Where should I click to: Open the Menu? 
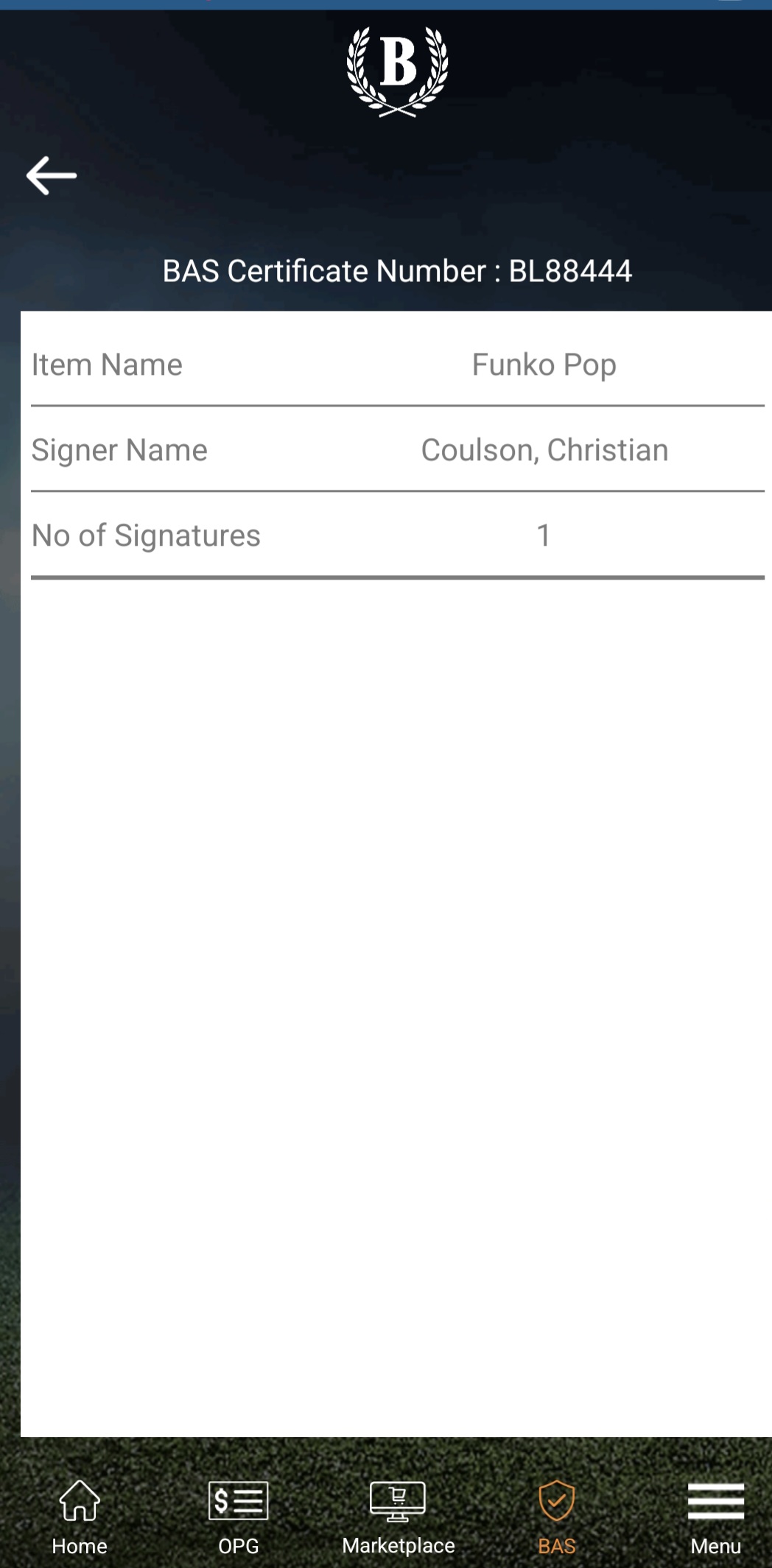pos(715,1518)
